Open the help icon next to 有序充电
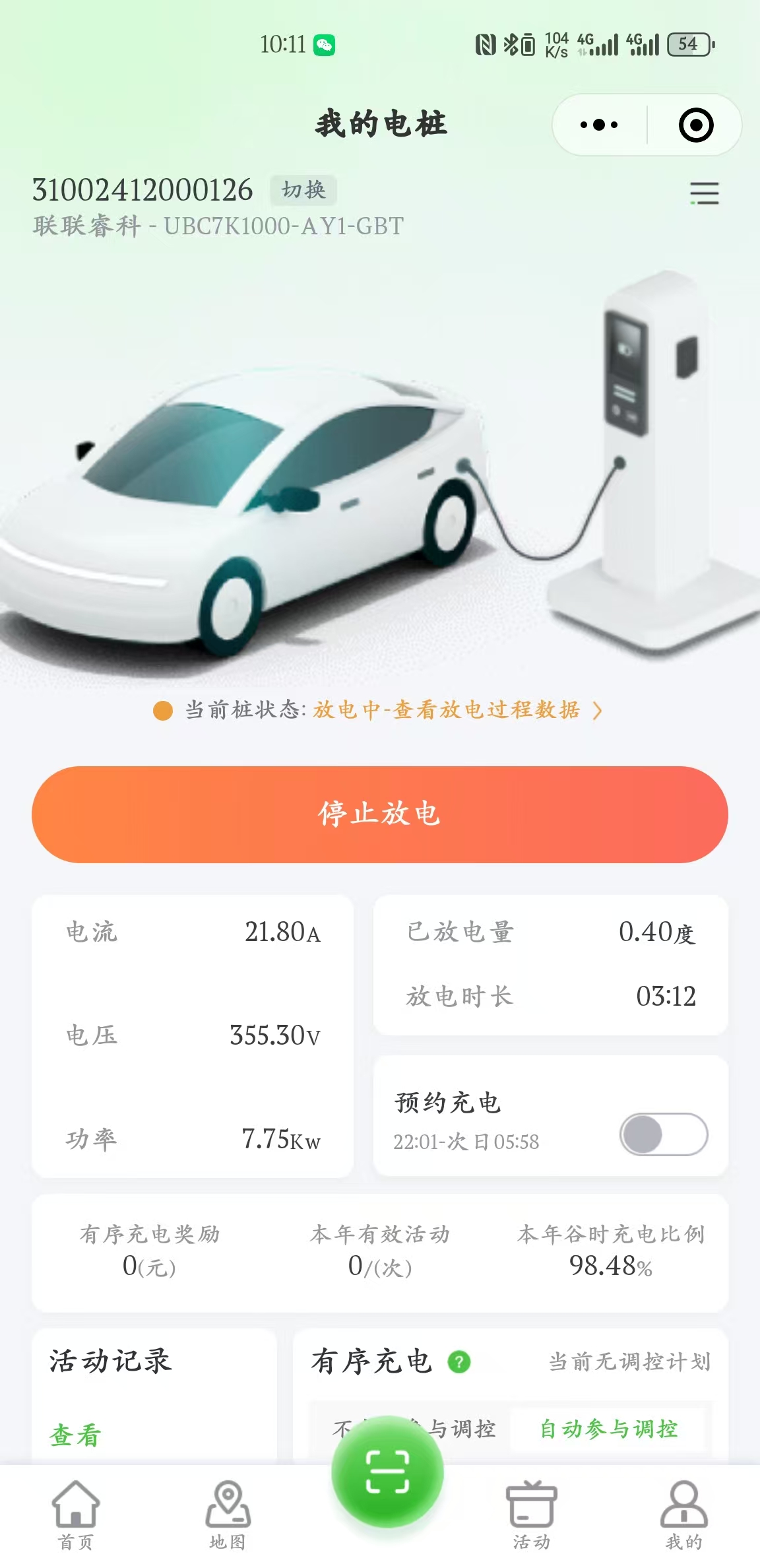The image size is (760, 1568). [459, 1361]
